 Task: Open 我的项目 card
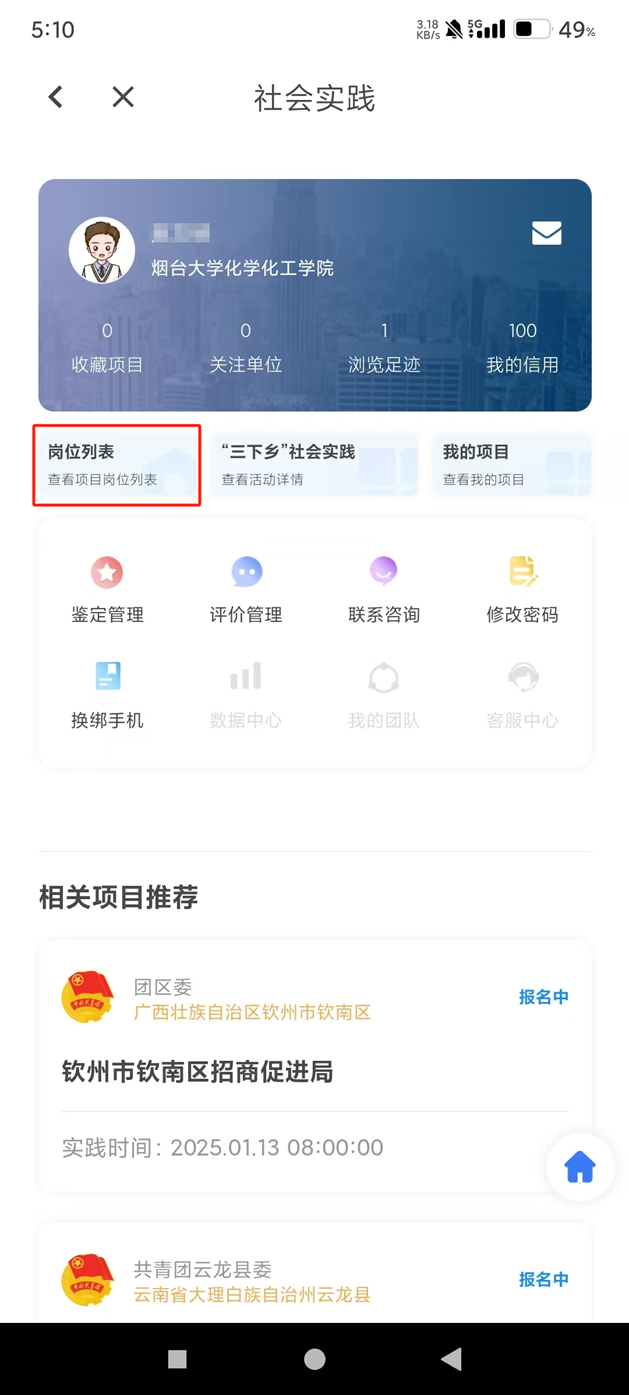coord(511,465)
